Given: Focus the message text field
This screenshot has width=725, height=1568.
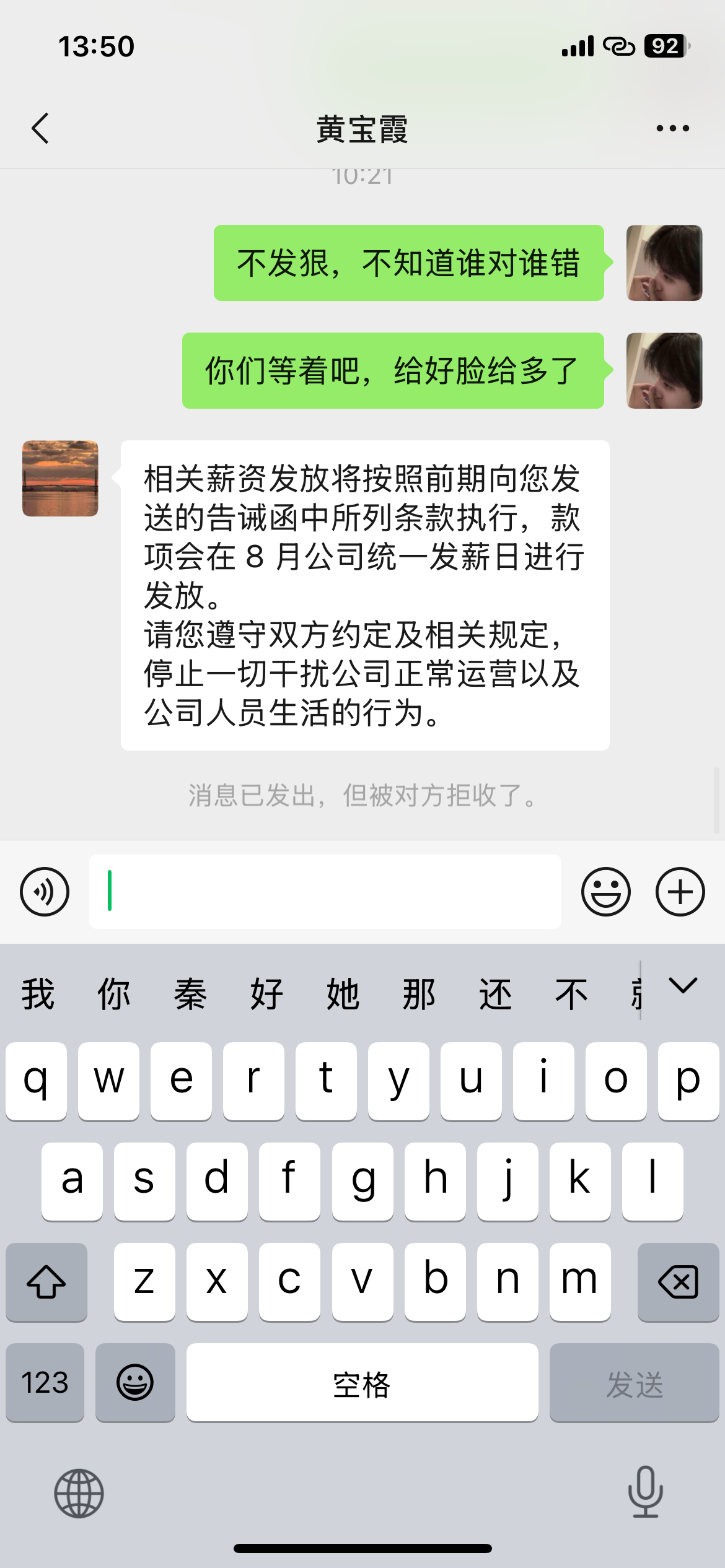Looking at the screenshot, I should tap(325, 892).
